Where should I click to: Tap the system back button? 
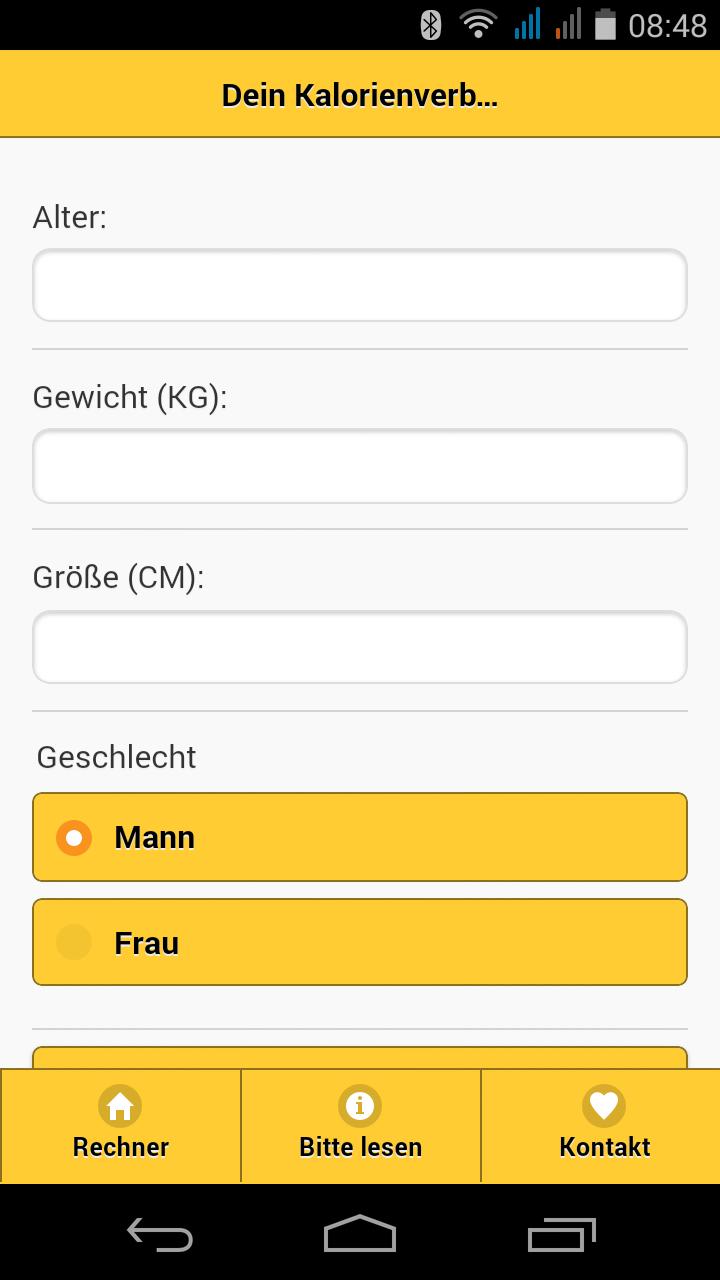click(160, 1235)
